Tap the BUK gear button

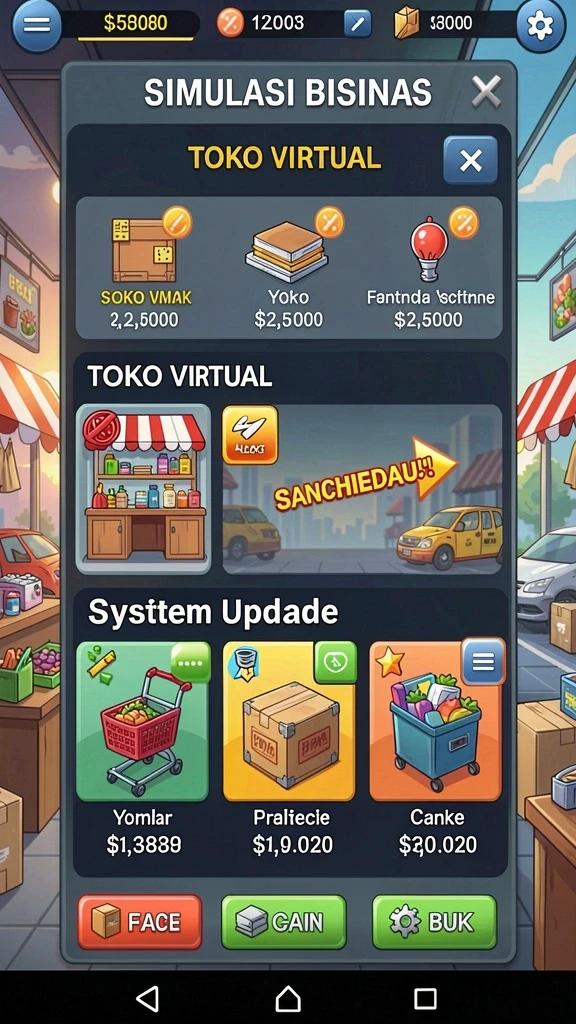pos(434,922)
